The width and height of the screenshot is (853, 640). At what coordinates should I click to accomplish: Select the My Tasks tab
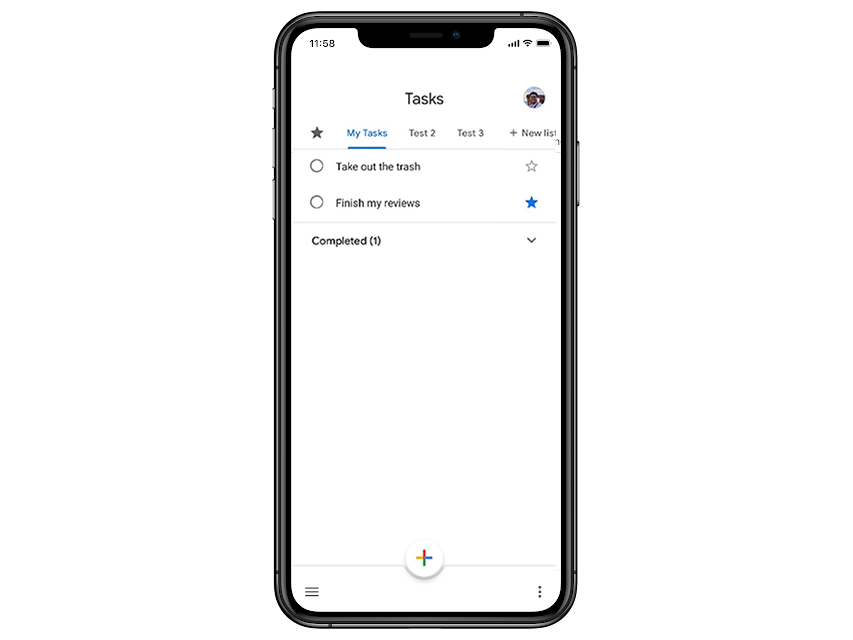click(367, 133)
